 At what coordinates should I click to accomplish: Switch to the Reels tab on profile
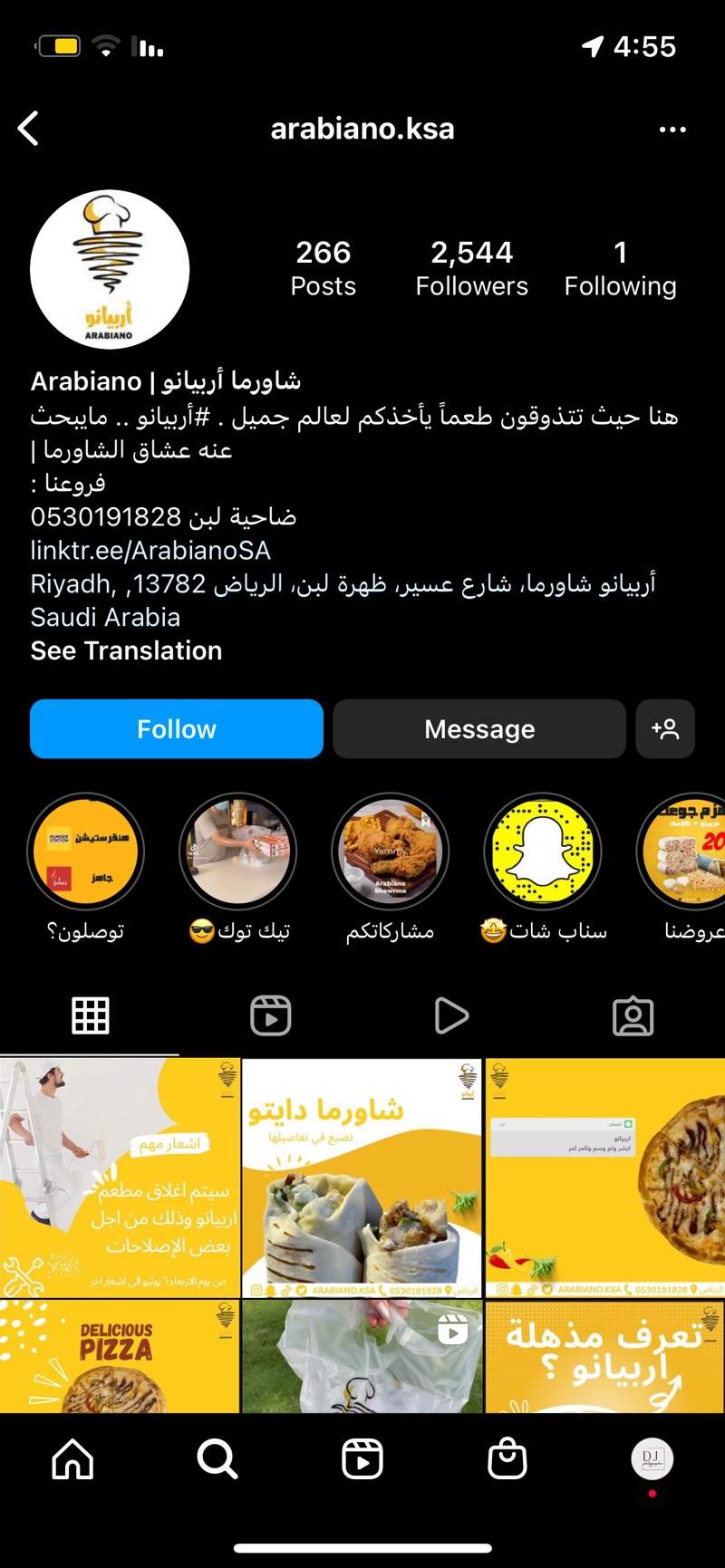271,1015
